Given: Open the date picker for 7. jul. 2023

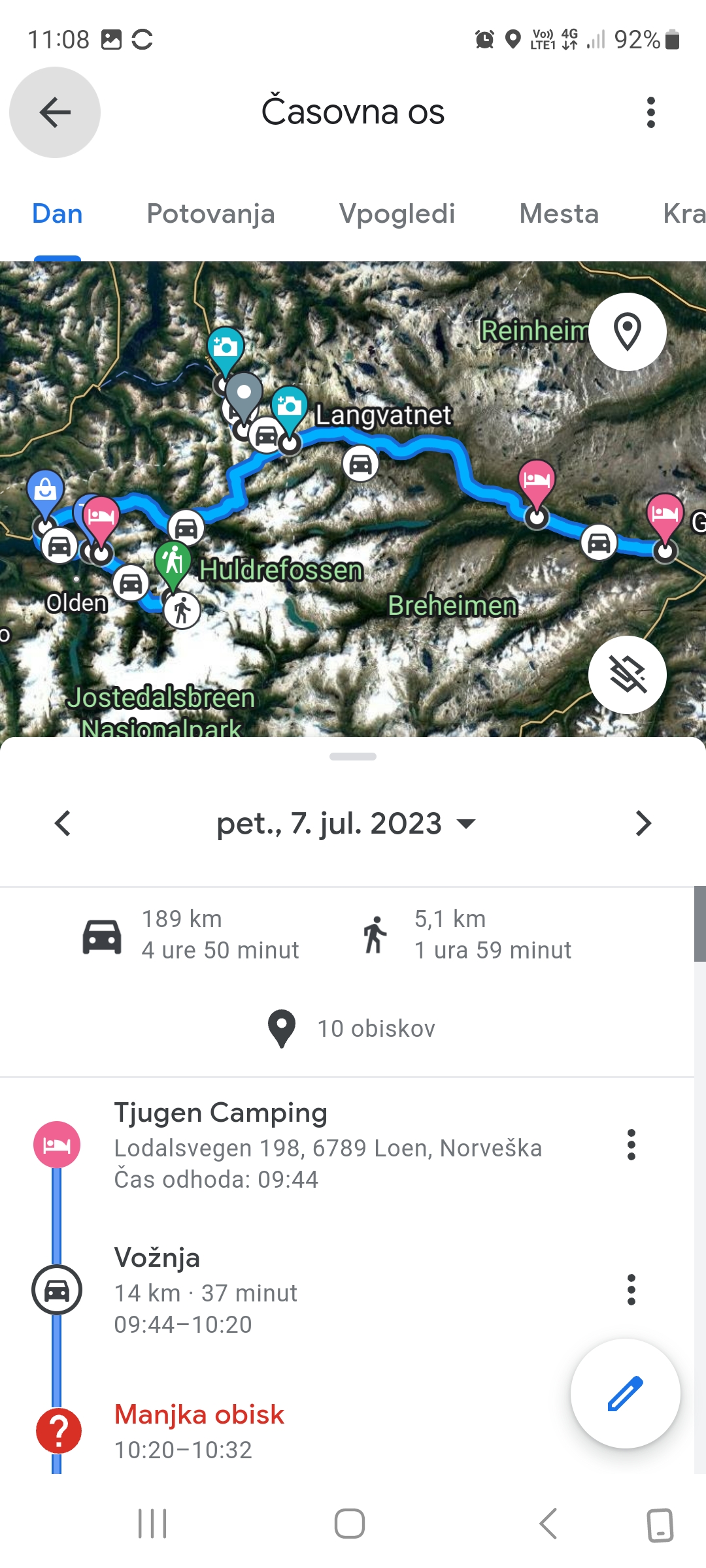Looking at the screenshot, I should (346, 823).
